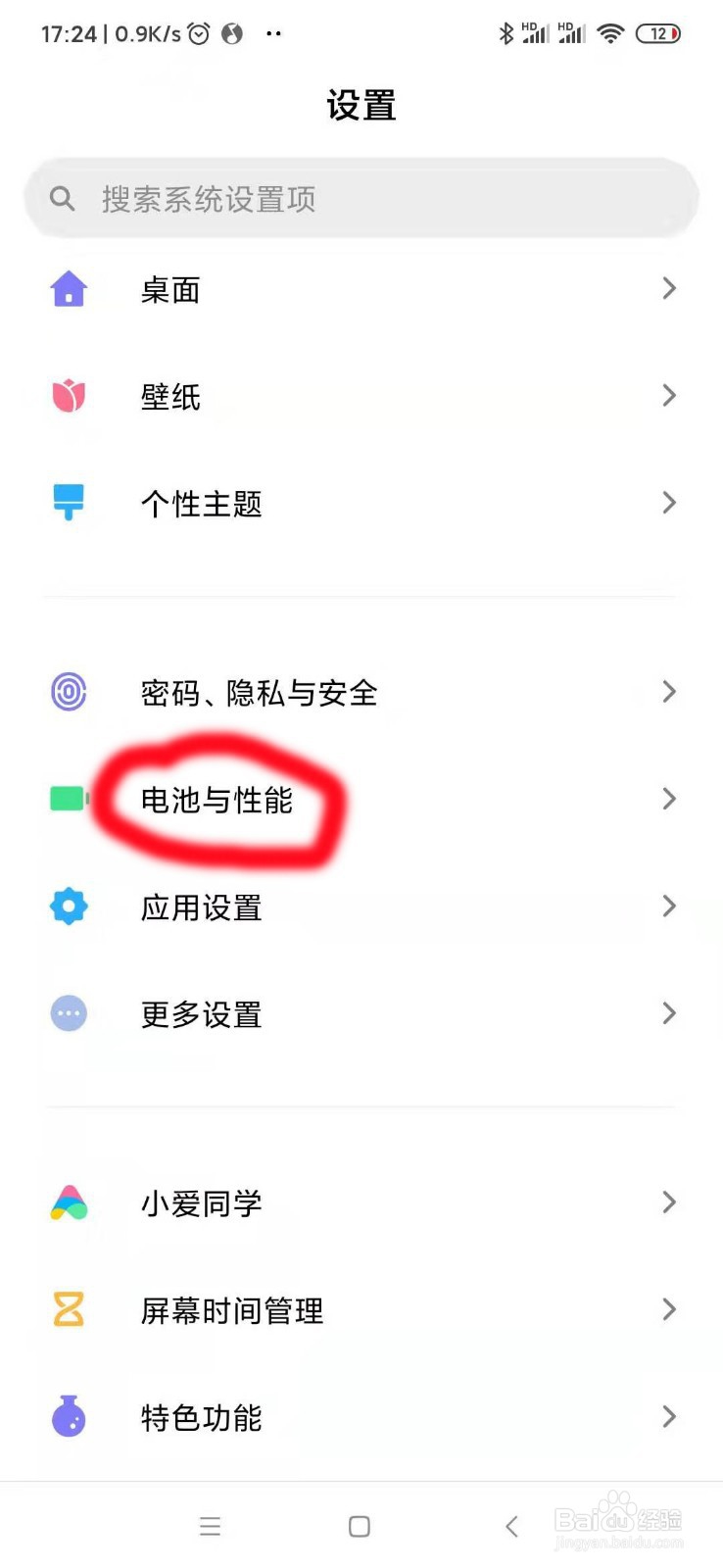Tap the search bar 搜索系统设置项

coord(362,198)
